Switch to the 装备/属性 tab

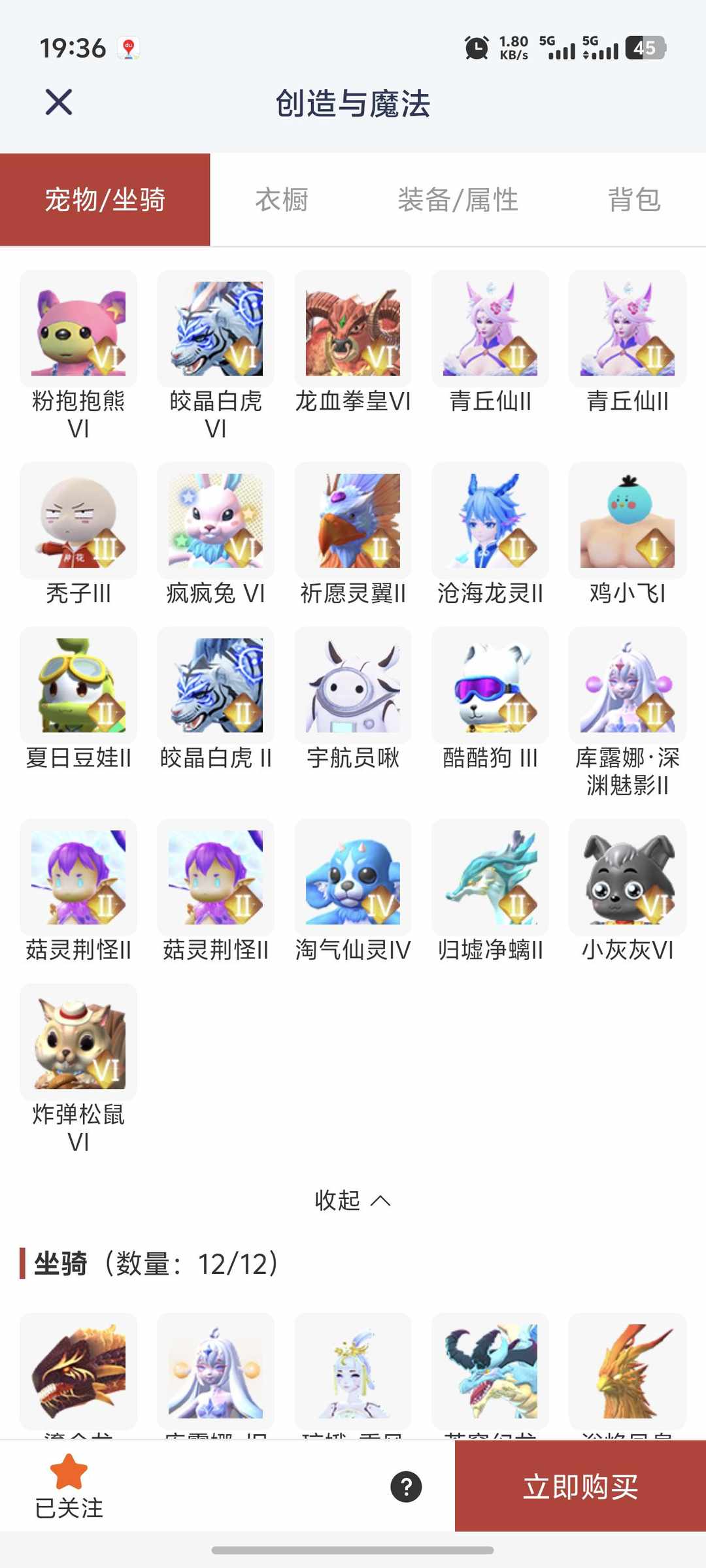click(458, 200)
